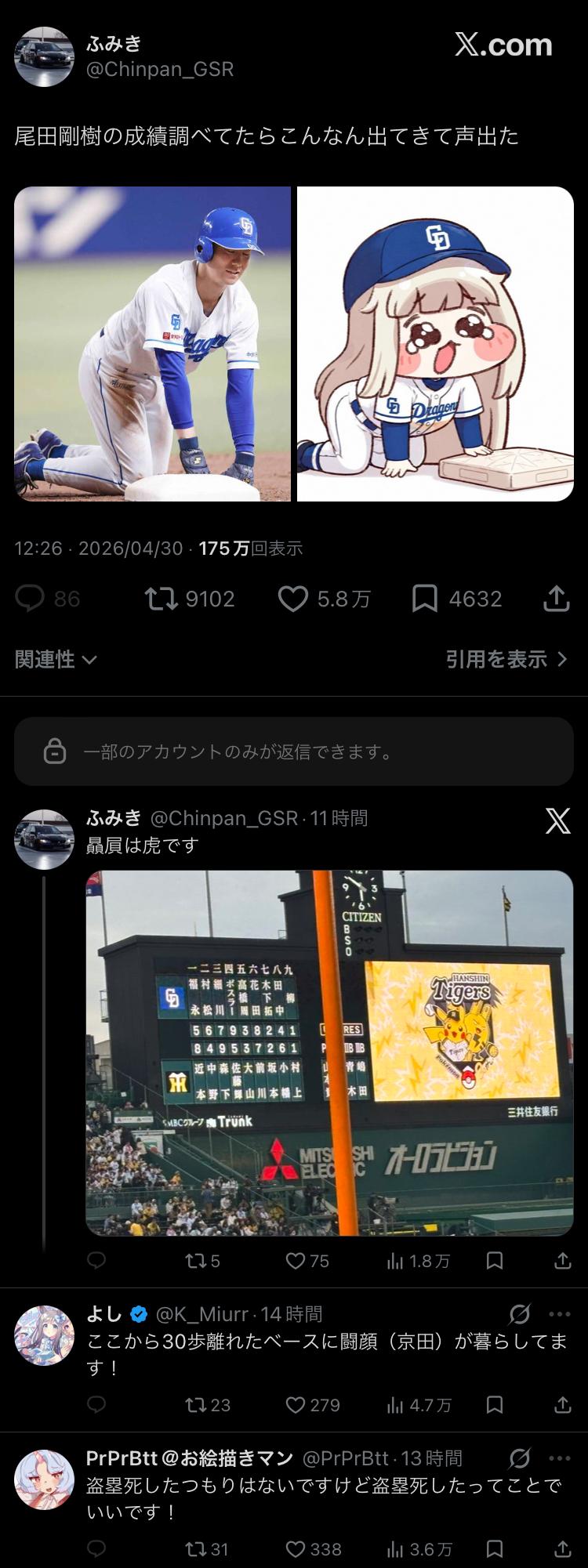Open 引用を表示 to view quotes
Viewport: 588px width, 1568px height.
pos(506,659)
